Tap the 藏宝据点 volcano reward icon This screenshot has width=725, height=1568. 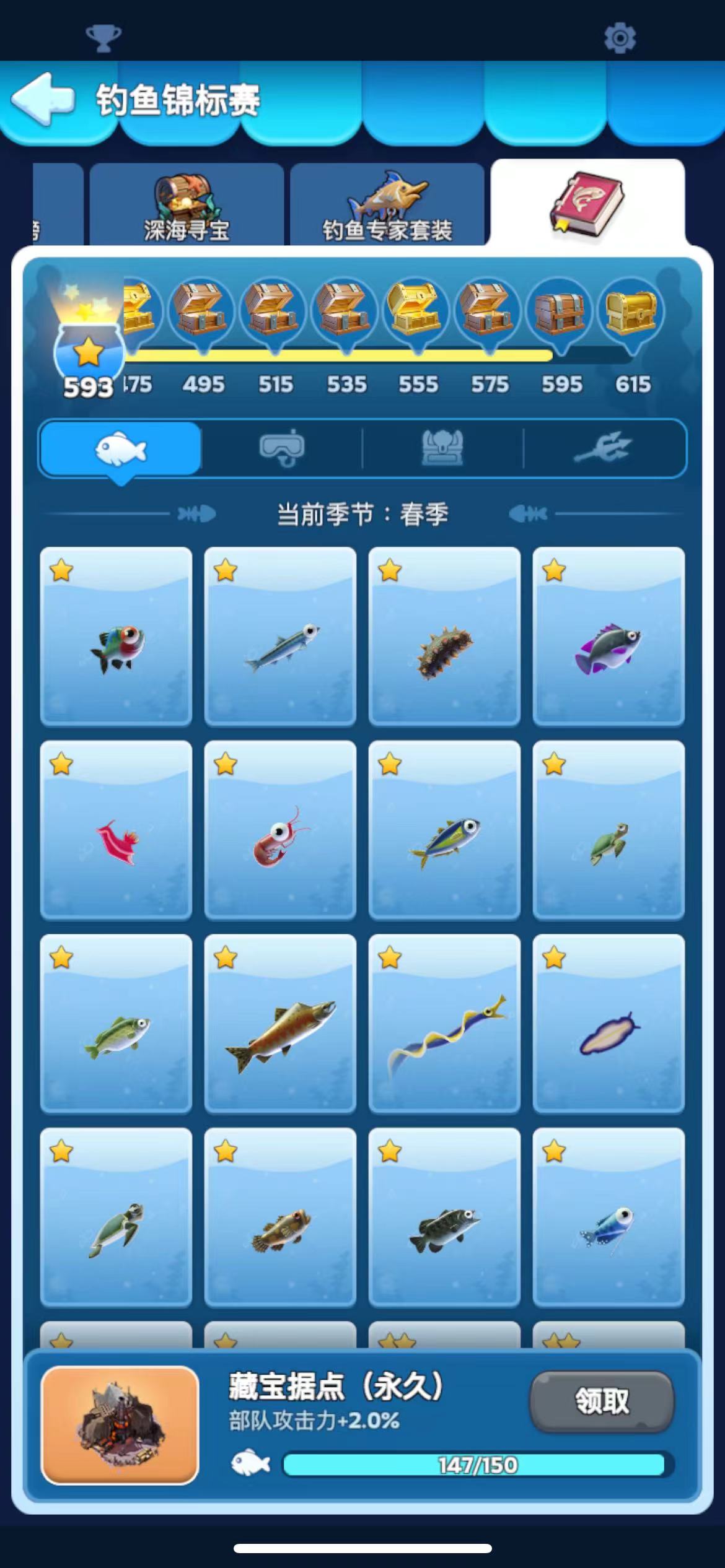pos(120,1424)
